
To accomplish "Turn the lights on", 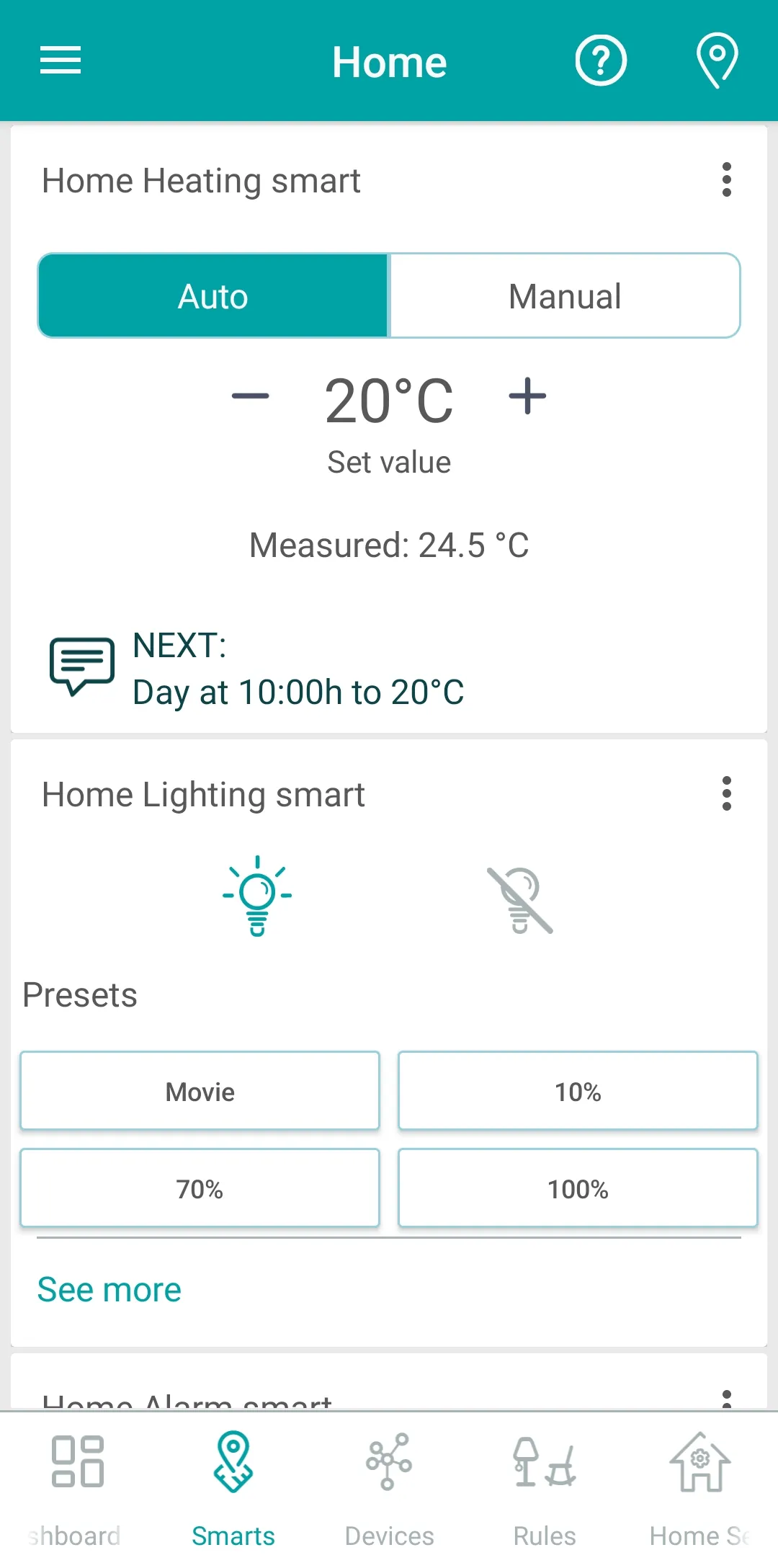I will pyautogui.click(x=257, y=896).
